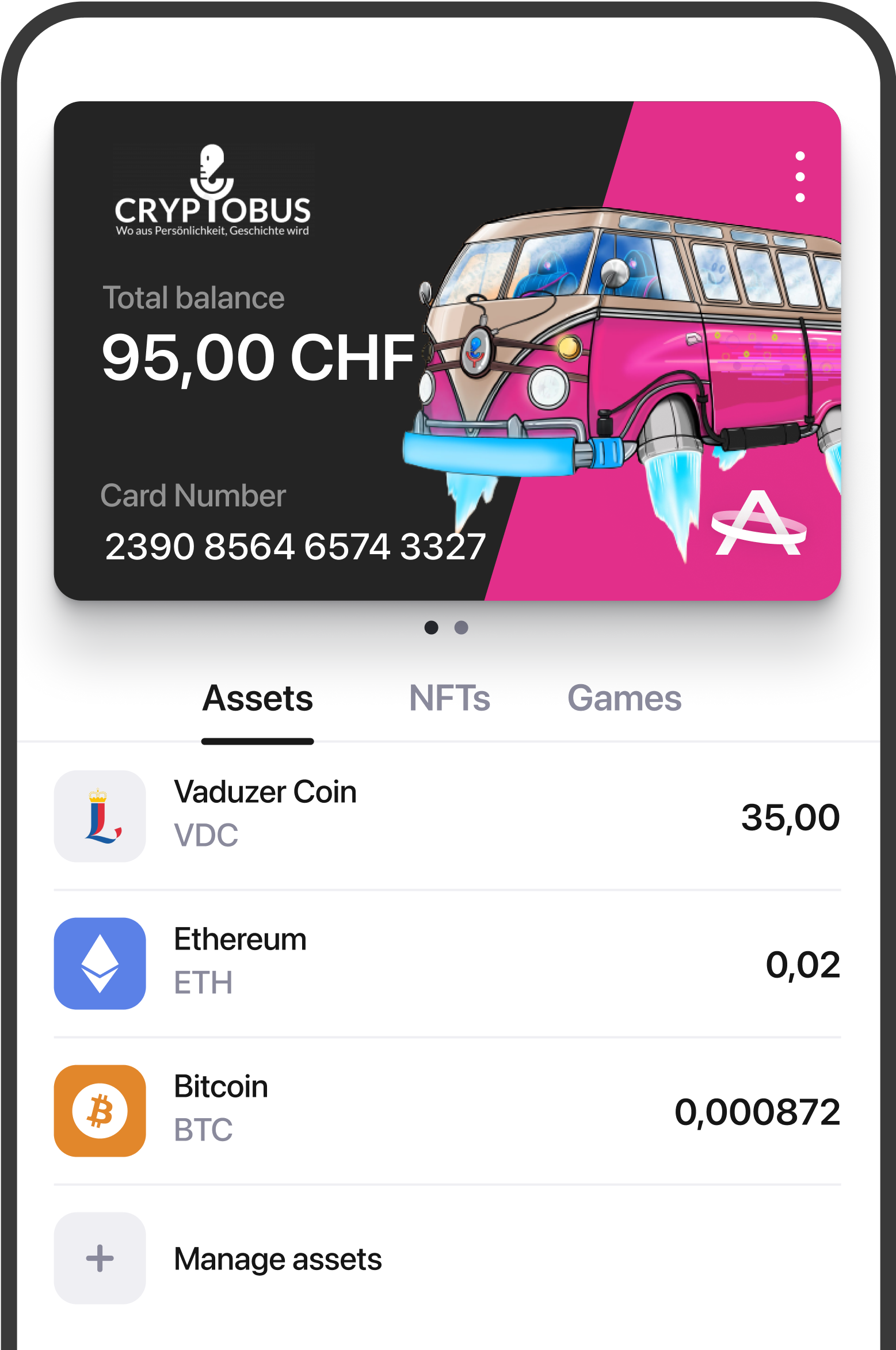
Task: Open the Bitcoin asset details
Action: click(x=447, y=1111)
